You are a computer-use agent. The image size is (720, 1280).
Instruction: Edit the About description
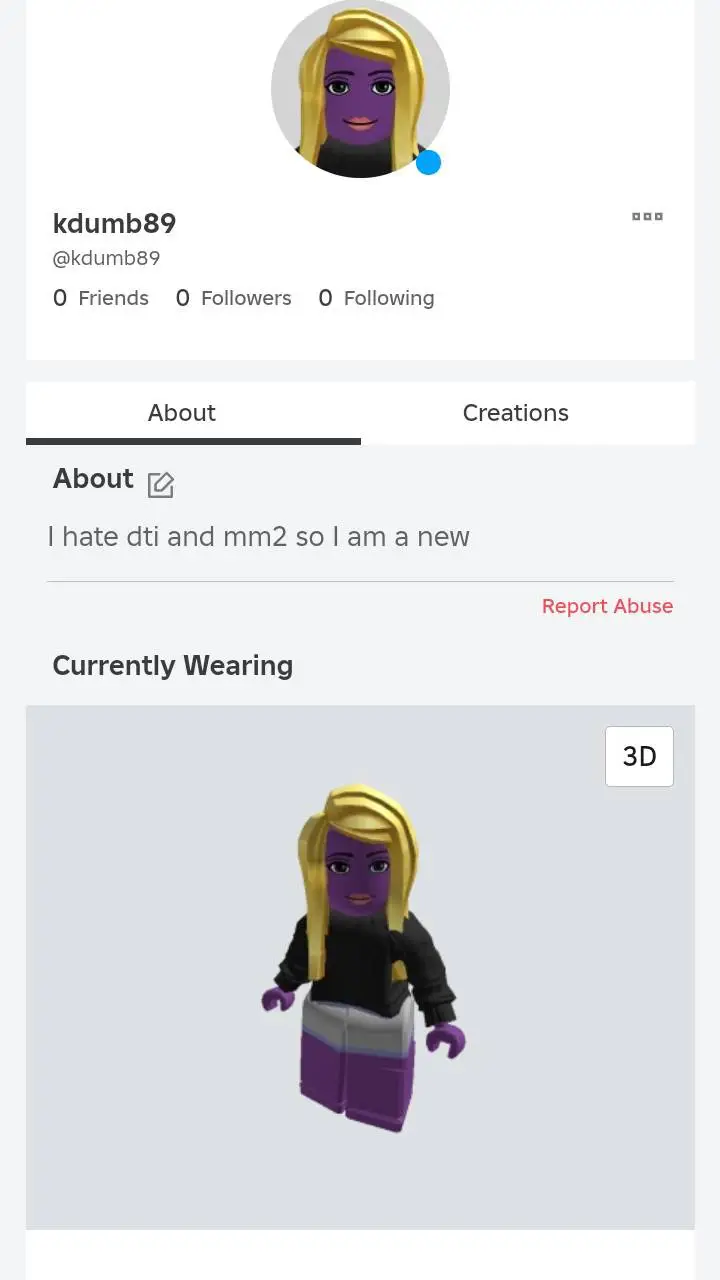click(x=161, y=485)
